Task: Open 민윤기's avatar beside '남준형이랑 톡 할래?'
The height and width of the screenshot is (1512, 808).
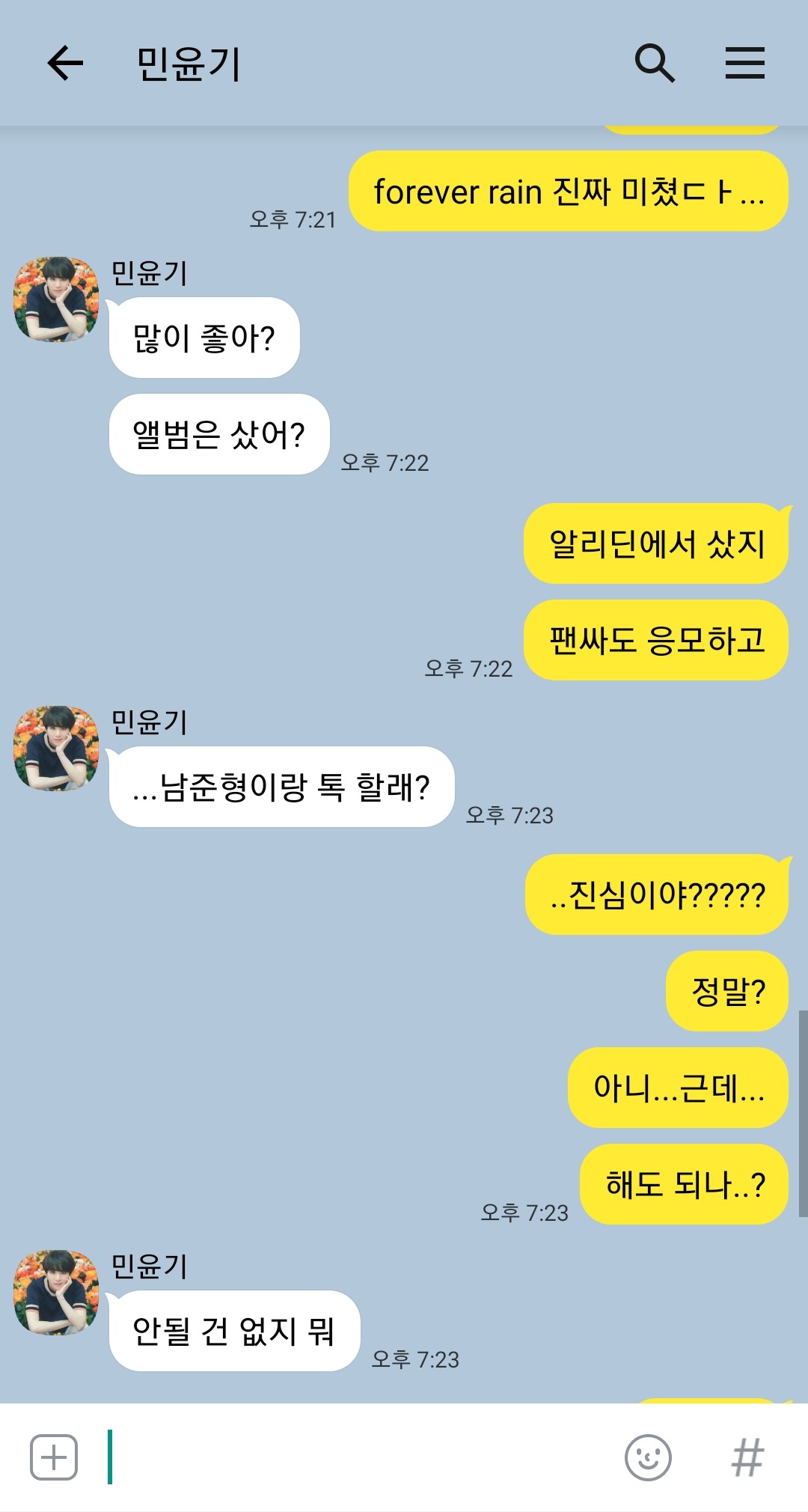Action: [x=56, y=749]
